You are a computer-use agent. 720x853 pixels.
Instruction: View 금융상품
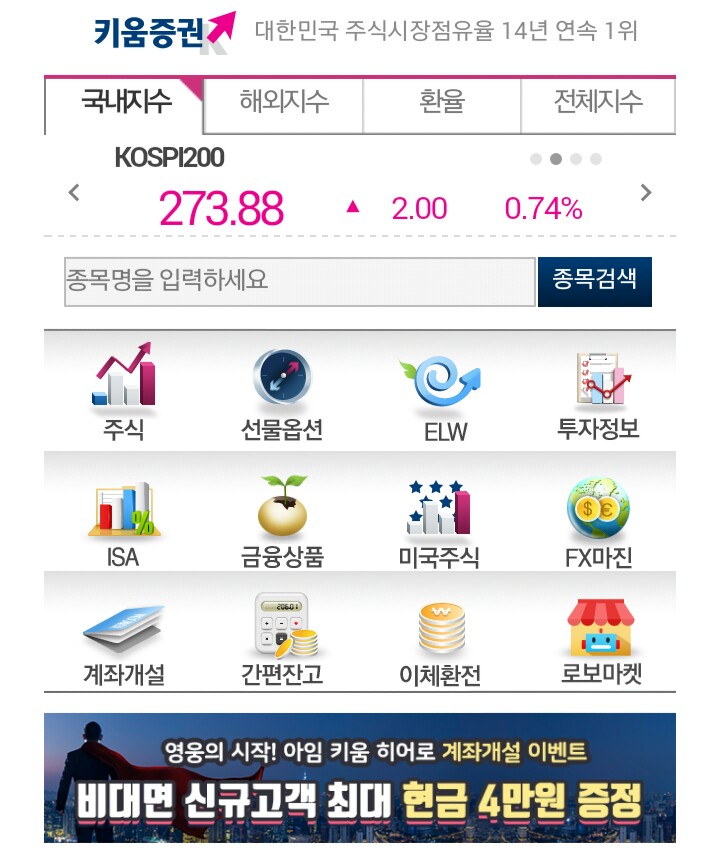tap(282, 520)
